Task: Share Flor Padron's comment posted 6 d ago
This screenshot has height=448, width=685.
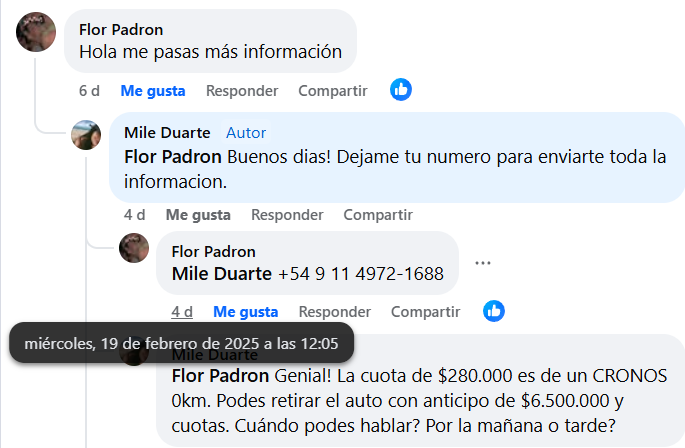Action: [x=332, y=90]
